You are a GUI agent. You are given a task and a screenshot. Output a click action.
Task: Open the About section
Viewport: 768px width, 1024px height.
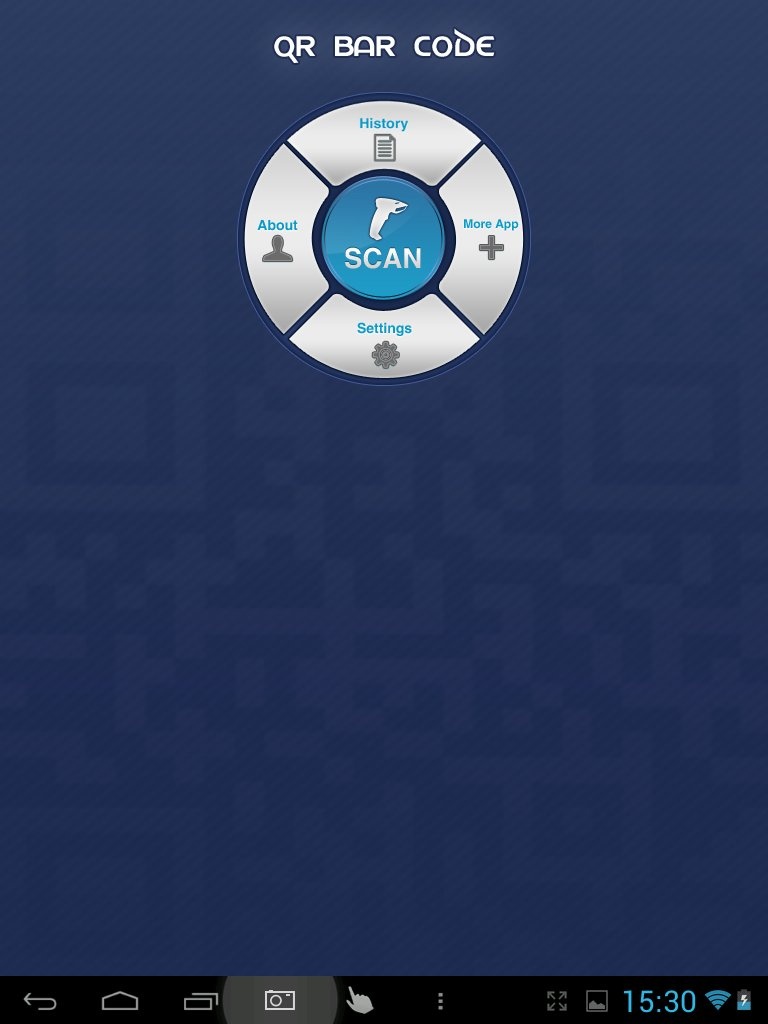click(278, 240)
